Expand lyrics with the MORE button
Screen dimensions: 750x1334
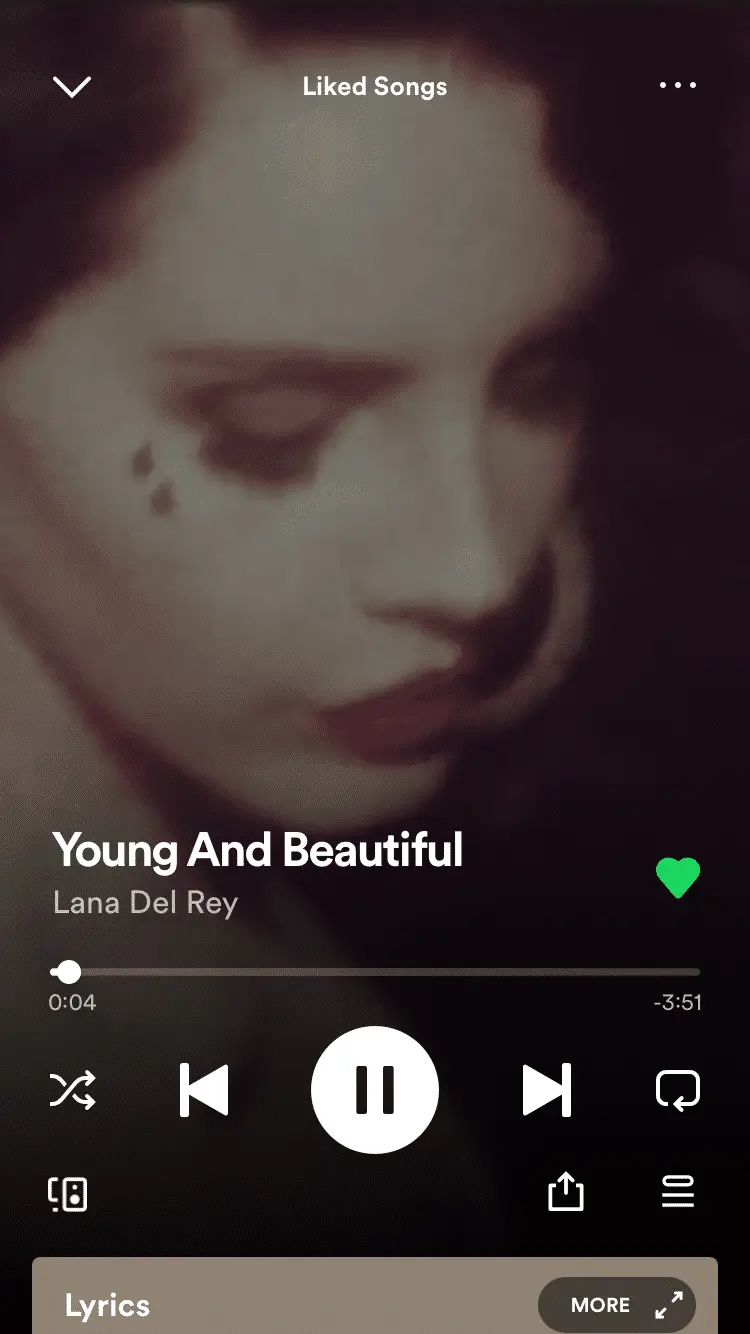[616, 1305]
